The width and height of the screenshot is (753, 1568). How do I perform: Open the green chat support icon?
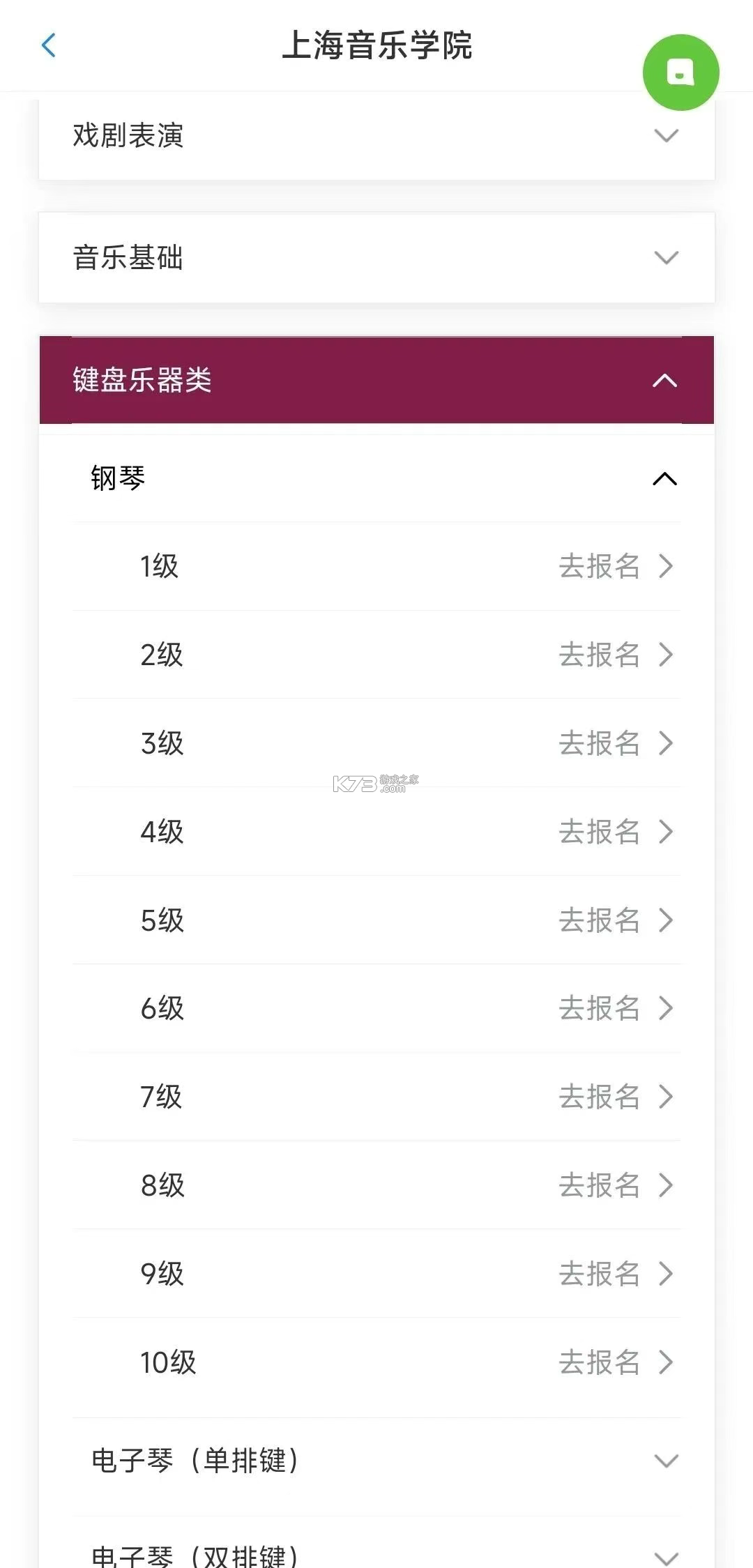pyautogui.click(x=681, y=73)
